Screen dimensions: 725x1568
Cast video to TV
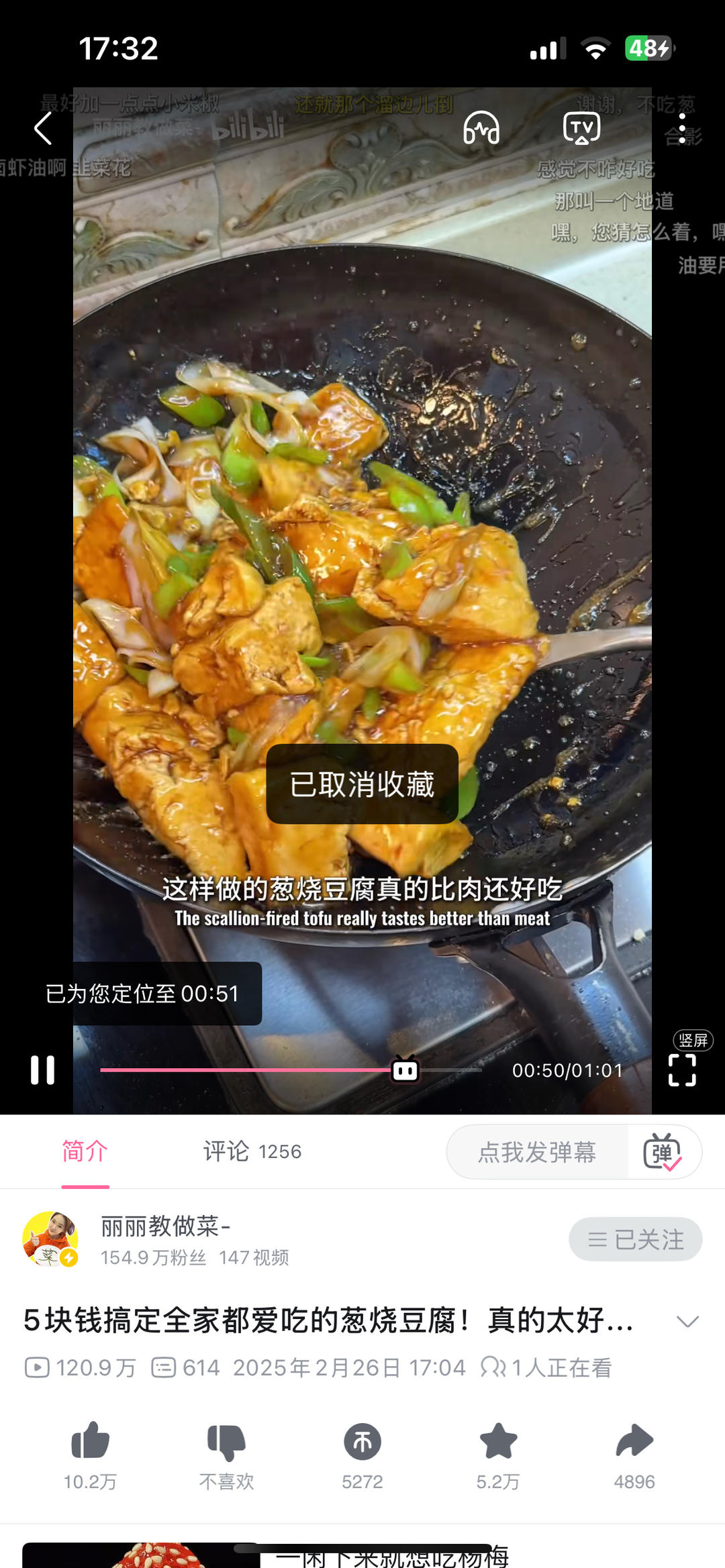pos(581,128)
